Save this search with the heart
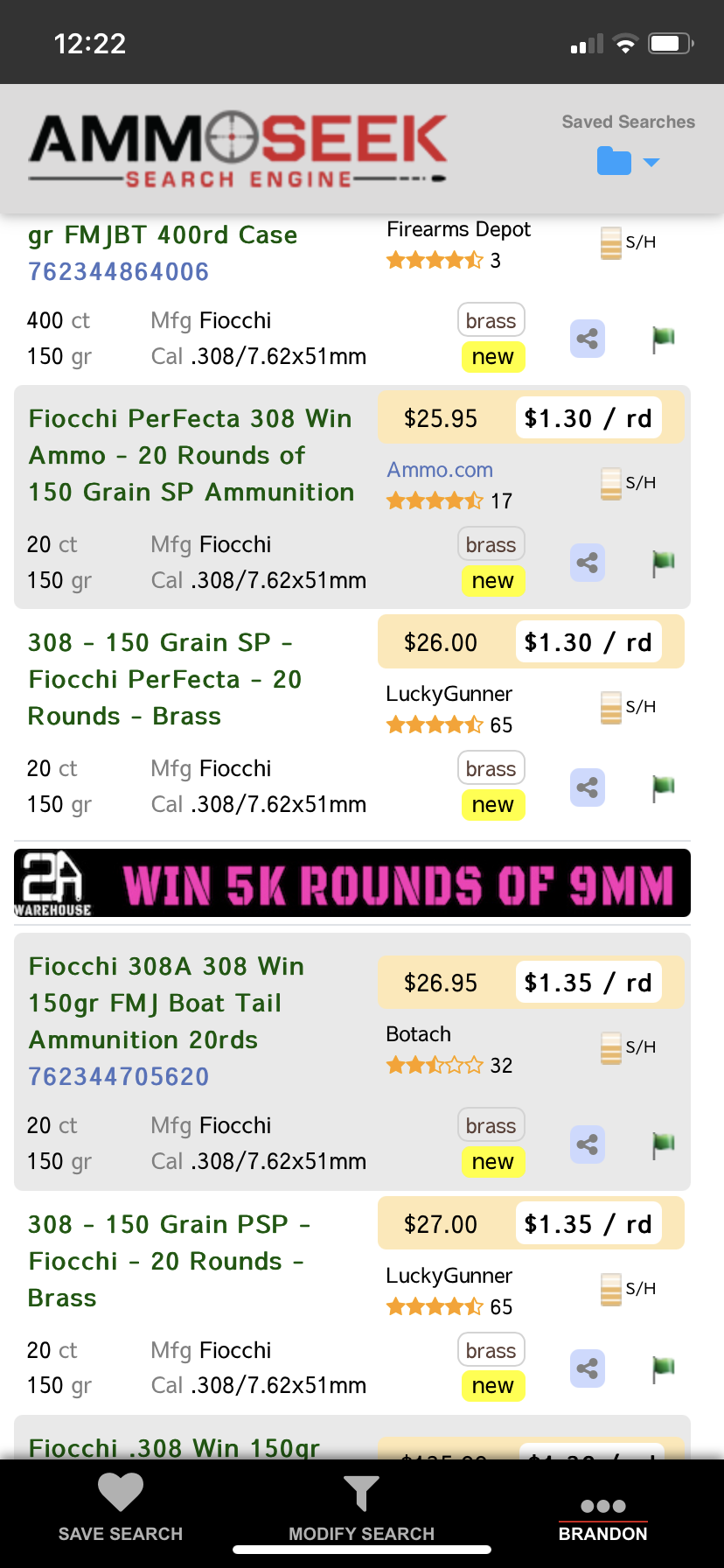The image size is (724, 1568). click(x=121, y=1508)
